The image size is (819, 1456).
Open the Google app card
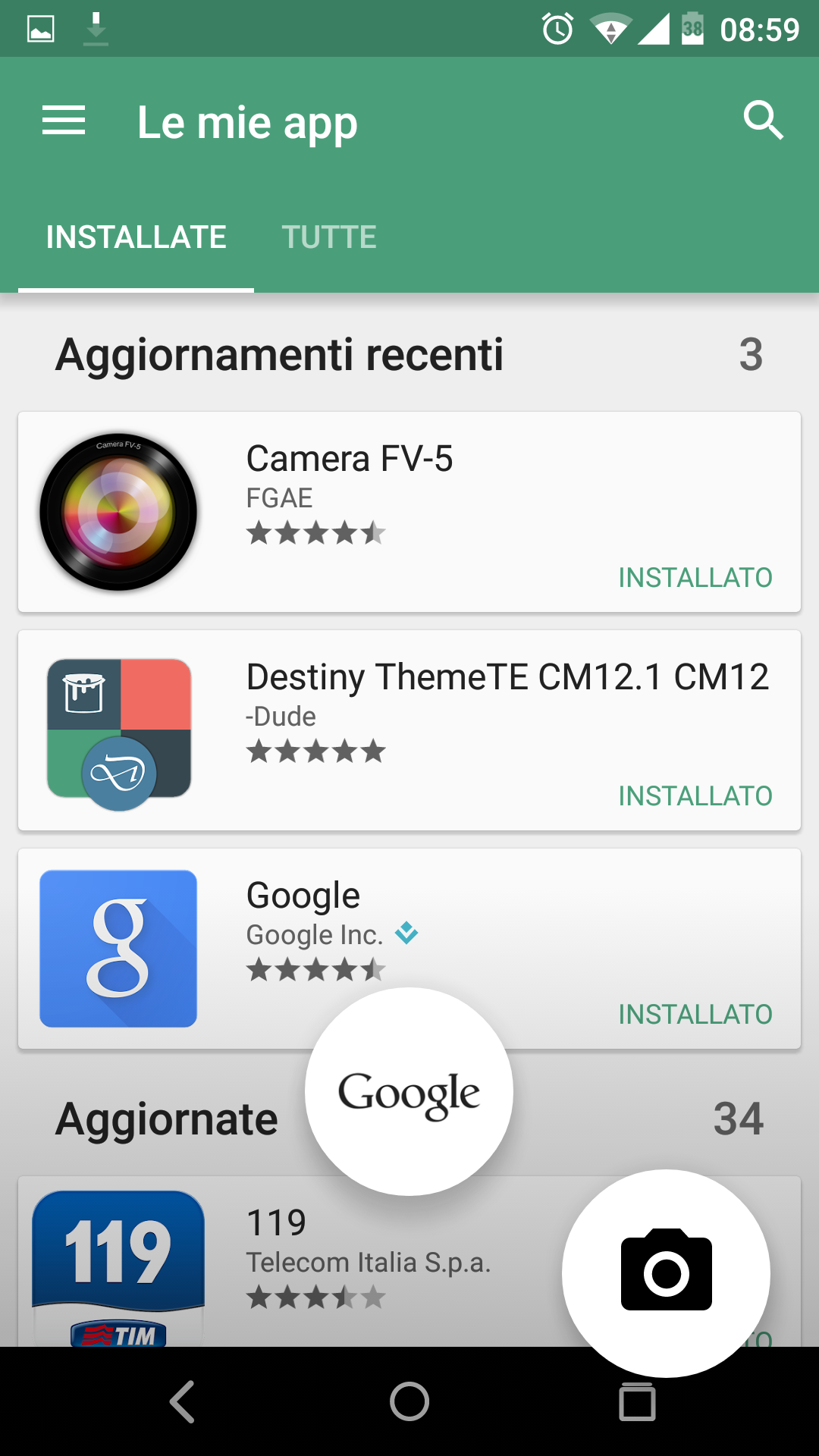(x=409, y=949)
